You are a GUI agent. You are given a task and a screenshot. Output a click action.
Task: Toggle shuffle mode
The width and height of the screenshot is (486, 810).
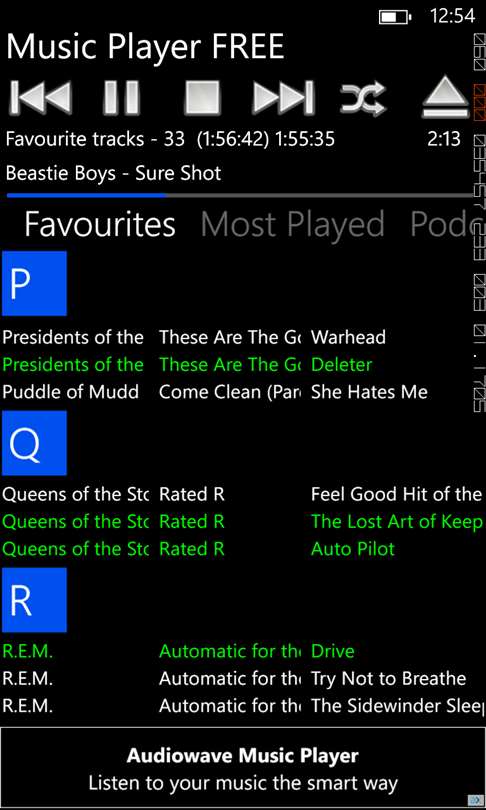(364, 97)
